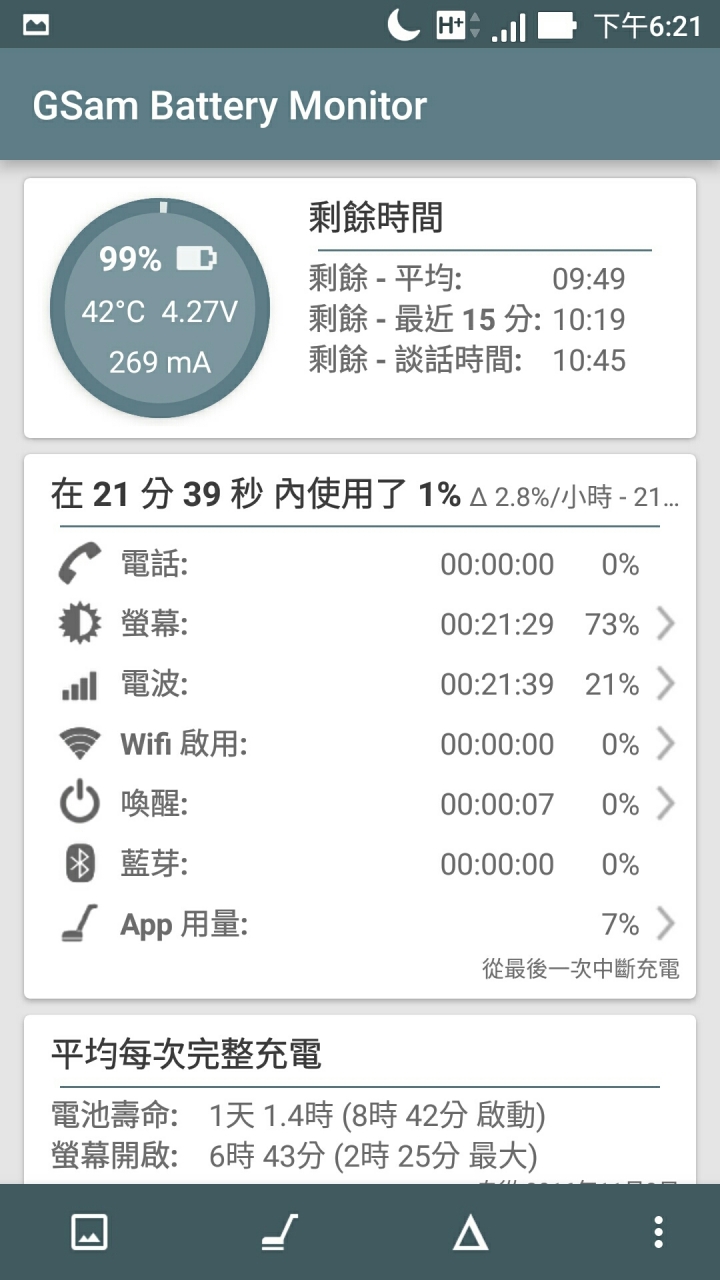This screenshot has height=1280, width=720.
Task: Show the 喚醒 wake usage details
Action: coord(360,804)
